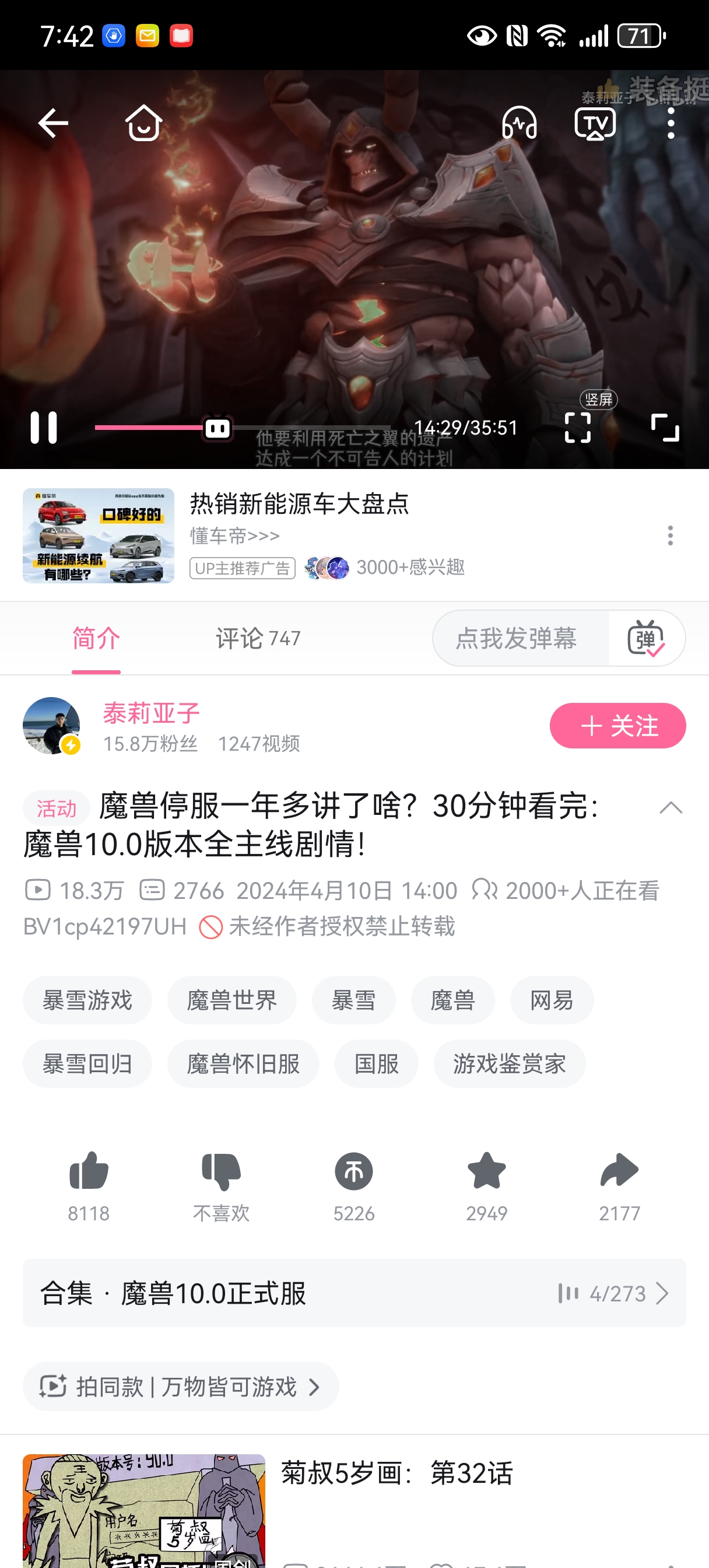Tap 点我发弹幕 input box
The width and height of the screenshot is (709, 1568).
tap(516, 639)
